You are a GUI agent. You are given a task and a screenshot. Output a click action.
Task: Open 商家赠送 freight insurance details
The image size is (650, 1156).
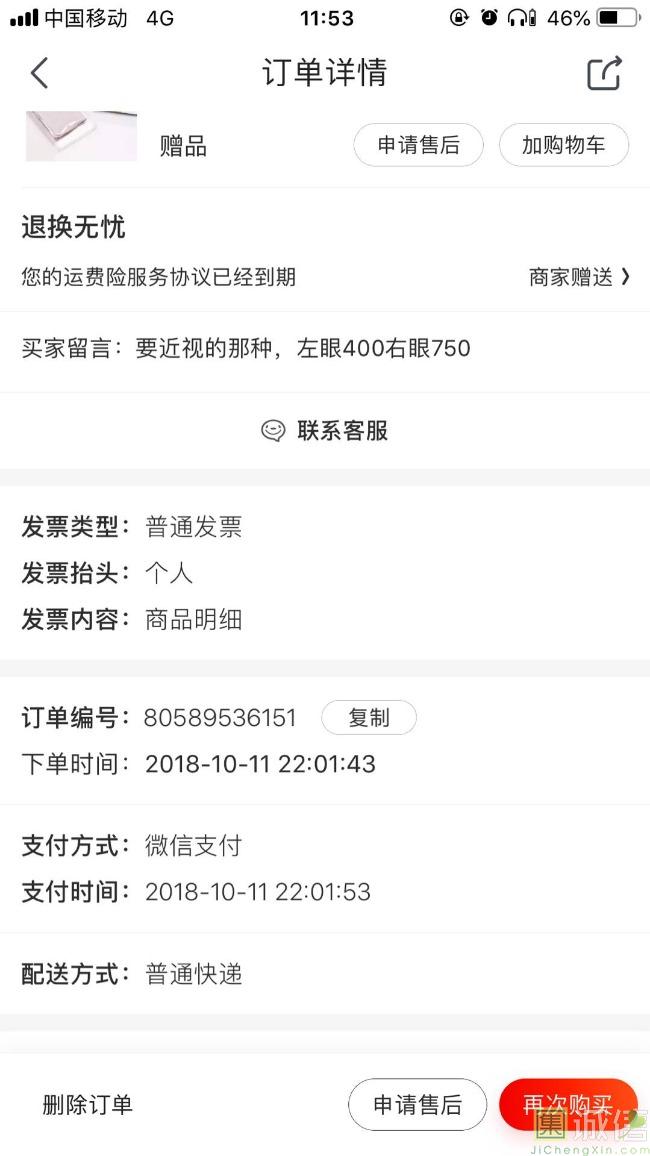pyautogui.click(x=579, y=277)
